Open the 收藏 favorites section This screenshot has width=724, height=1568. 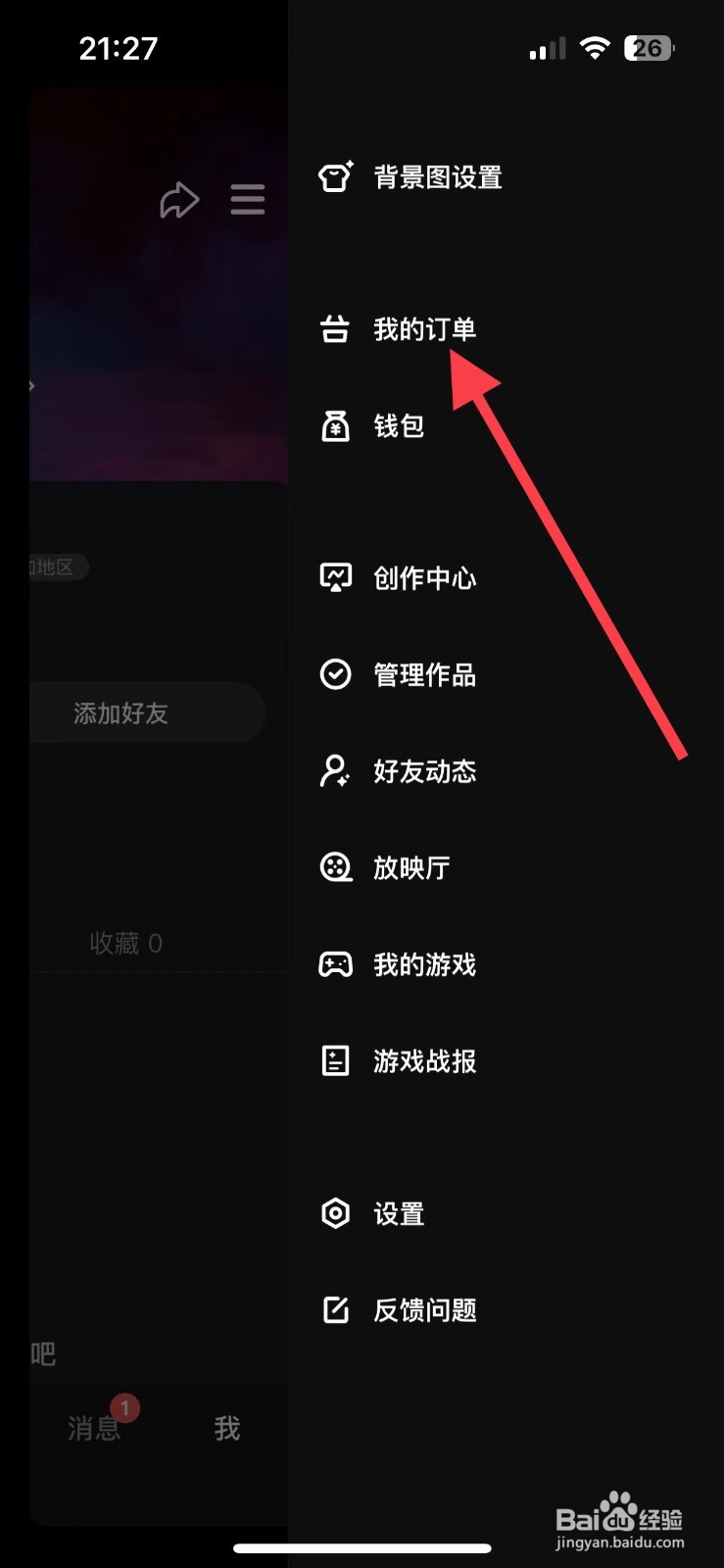coord(125,942)
